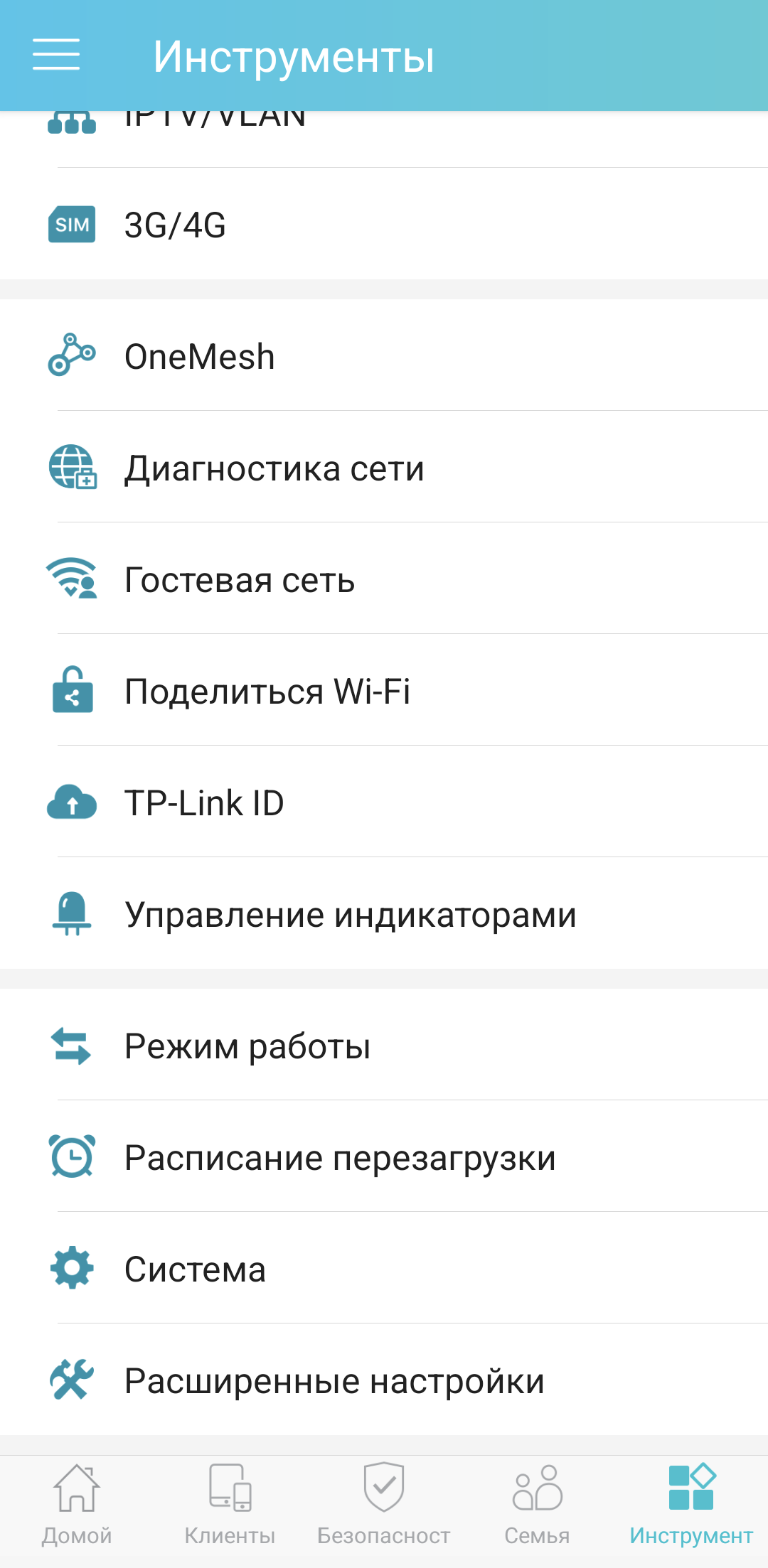Open Диагностика сети
The image size is (768, 1568).
[384, 468]
